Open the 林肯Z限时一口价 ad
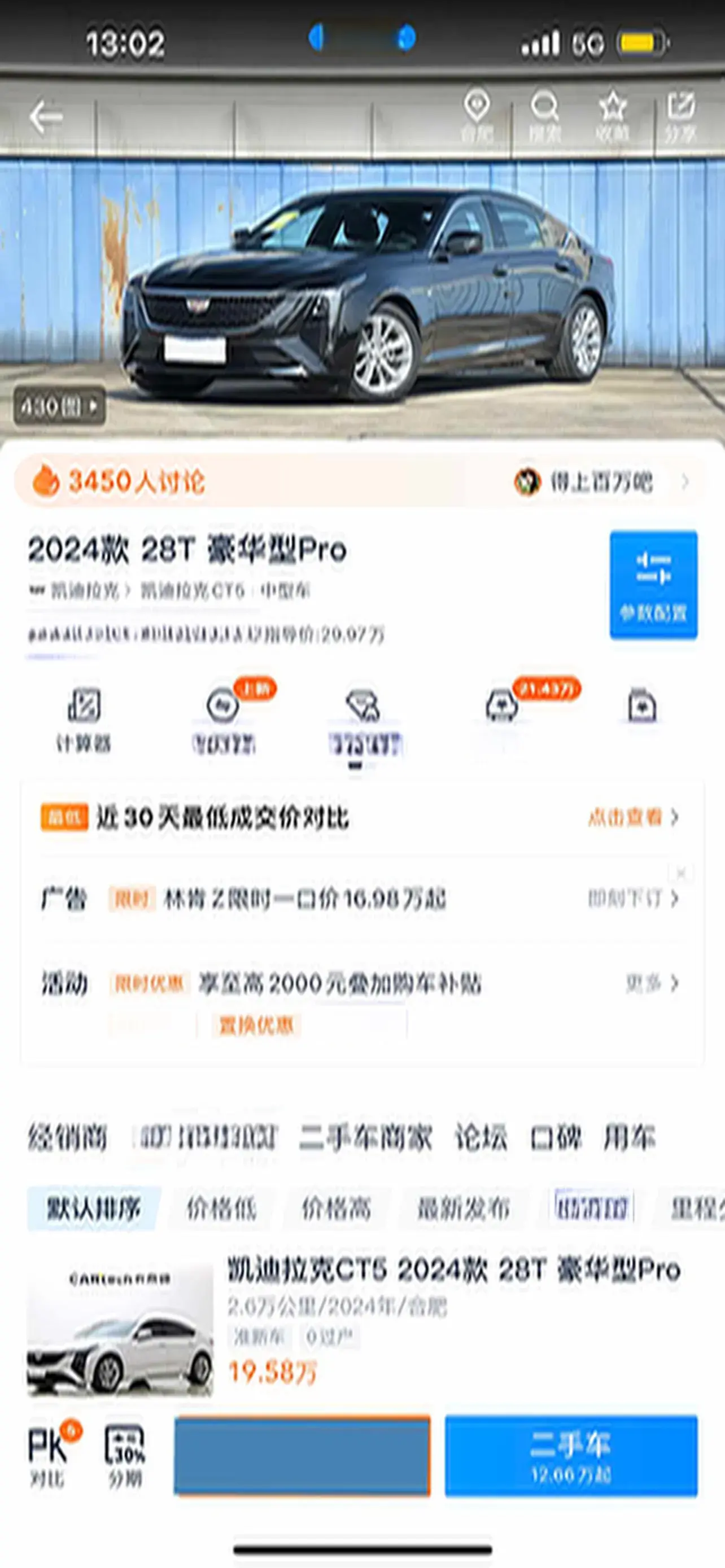The image size is (725, 1568). coord(304,899)
